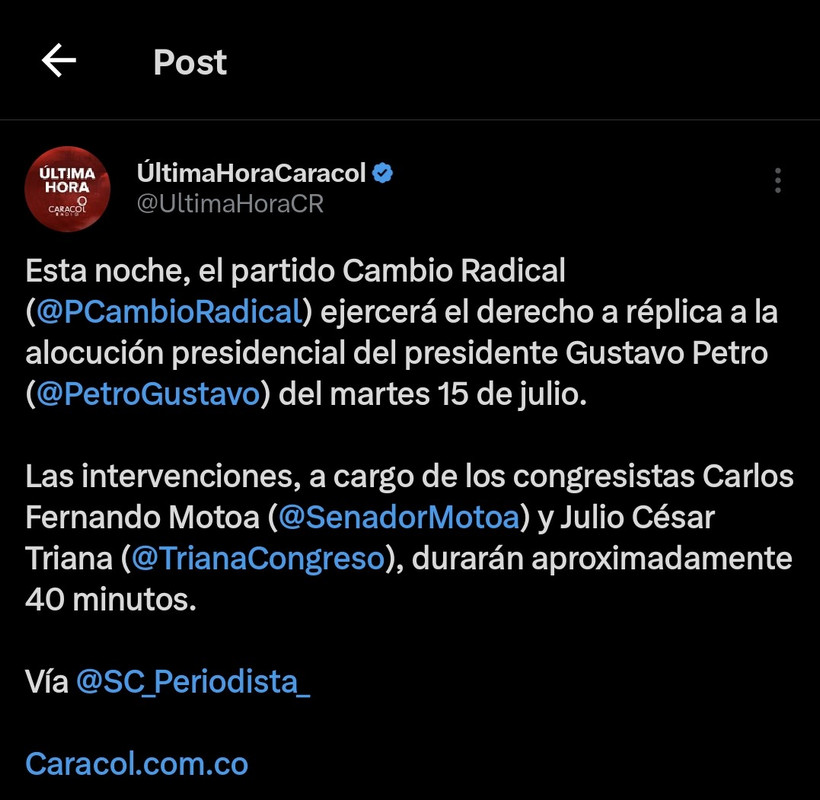Go back using the arrow icon
The image size is (820, 800).
(59, 62)
